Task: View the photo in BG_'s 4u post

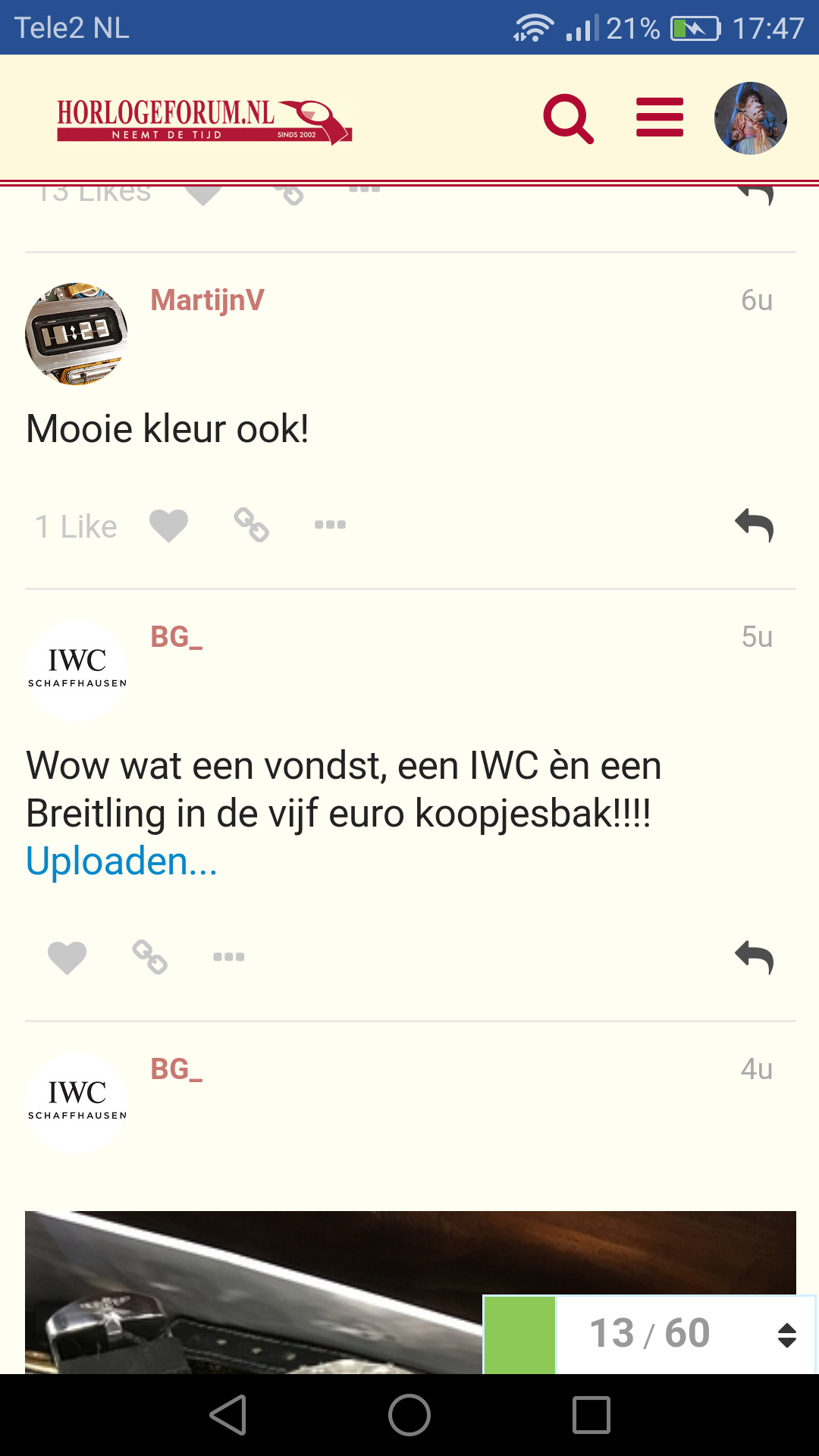Action: (x=410, y=1292)
